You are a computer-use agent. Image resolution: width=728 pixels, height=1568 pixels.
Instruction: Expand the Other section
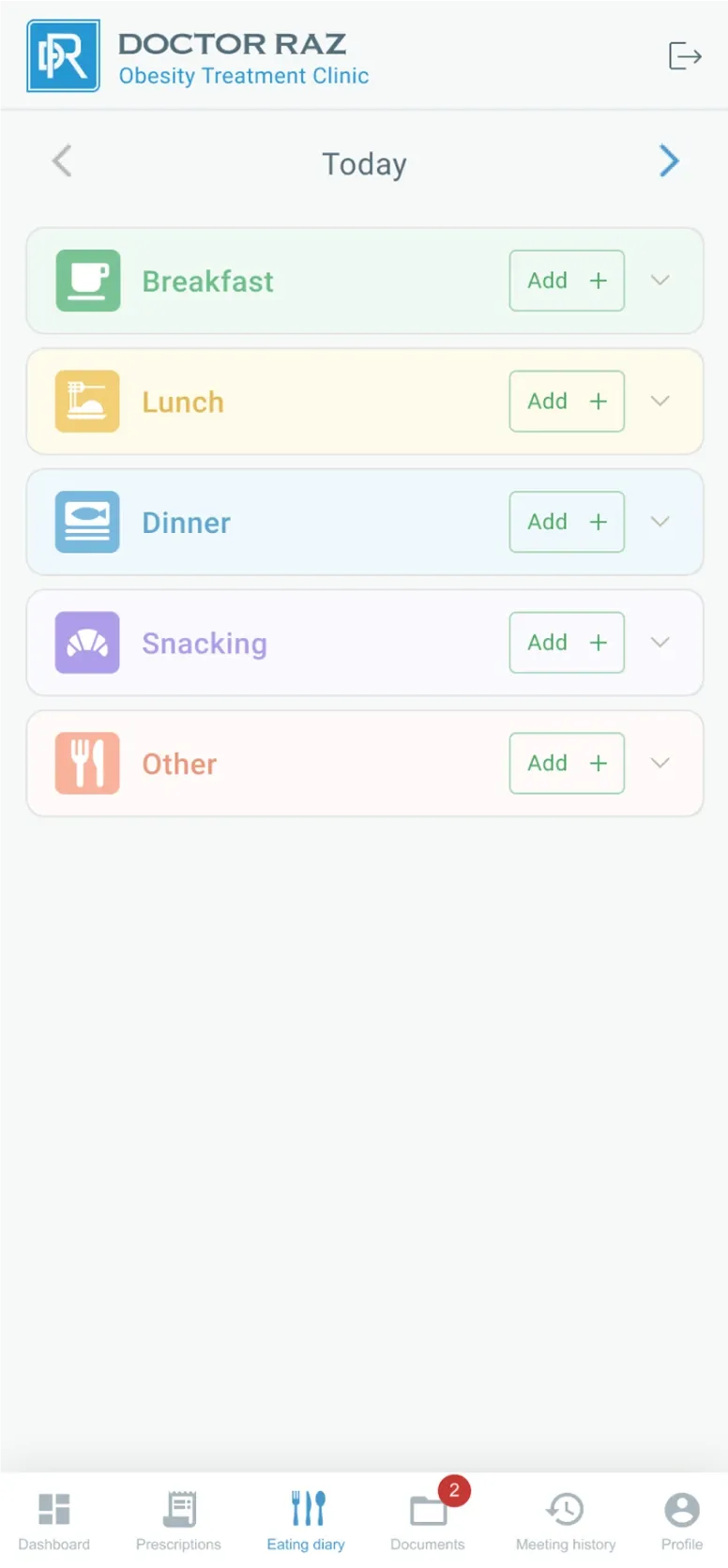pos(660,763)
